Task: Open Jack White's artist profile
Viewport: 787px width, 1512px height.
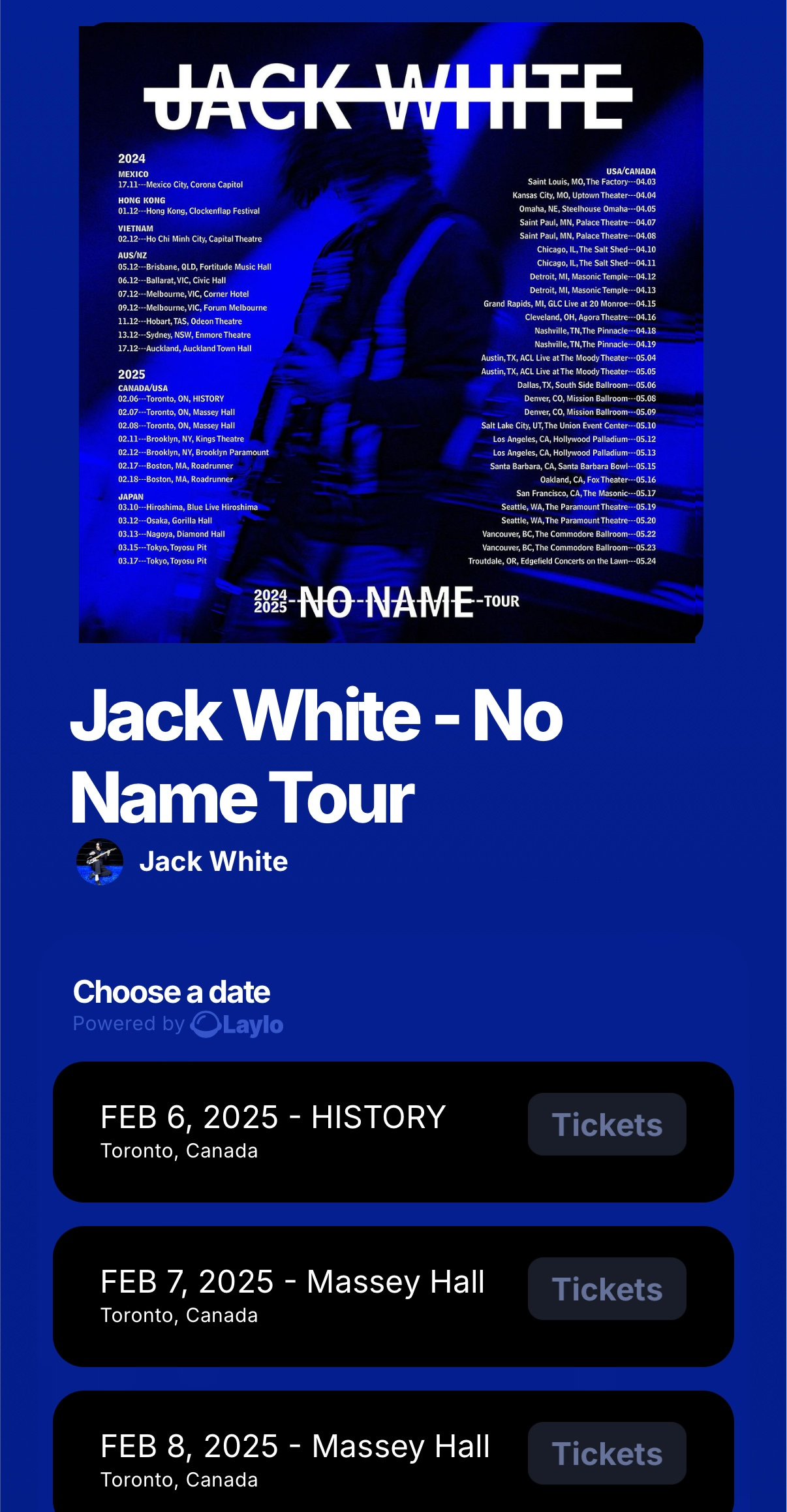Action: click(x=213, y=862)
